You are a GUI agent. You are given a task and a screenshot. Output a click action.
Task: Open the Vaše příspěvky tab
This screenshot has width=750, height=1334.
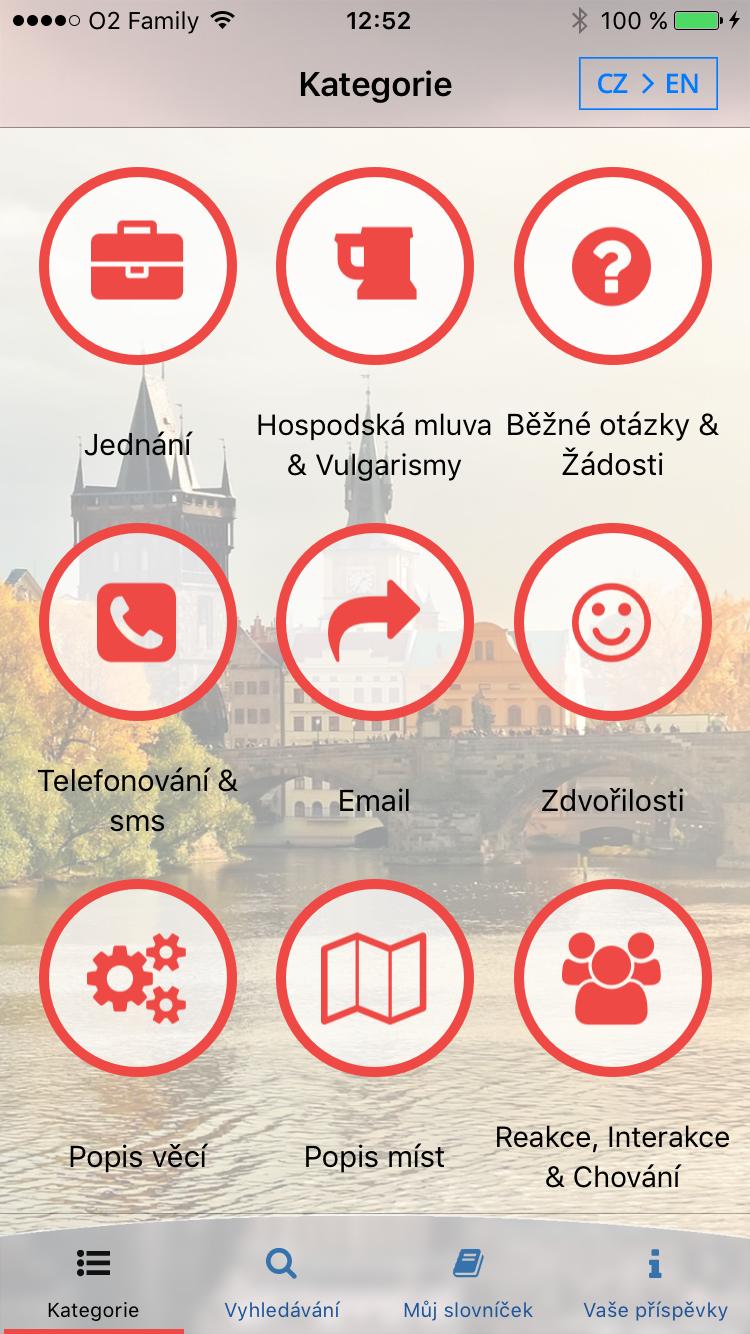[x=655, y=1290]
